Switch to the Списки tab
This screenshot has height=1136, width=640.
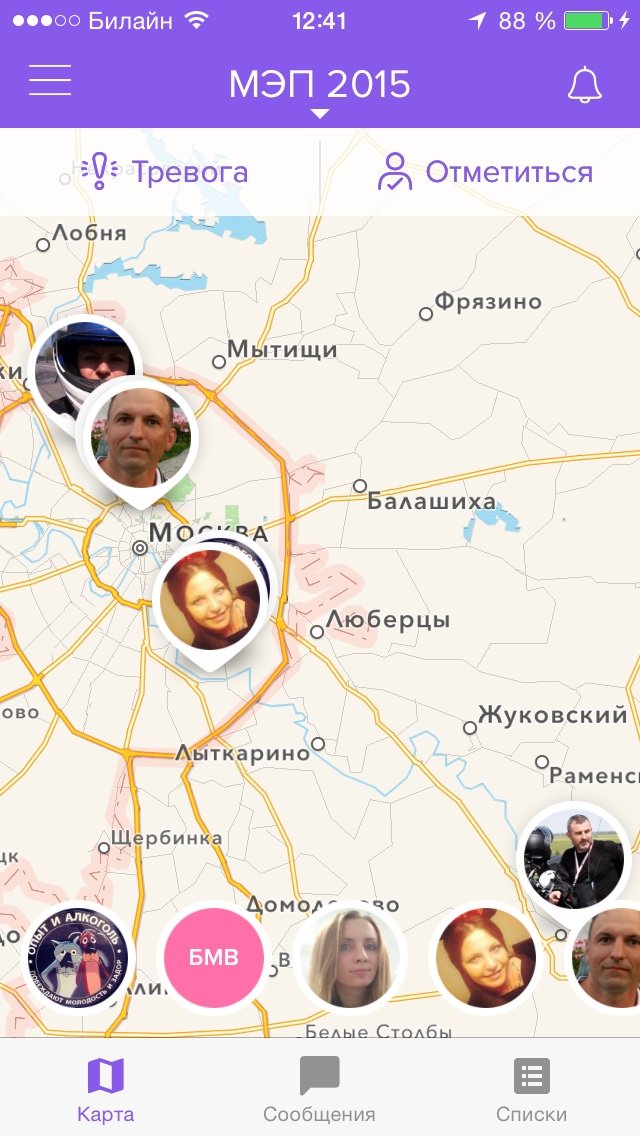coord(531,1090)
